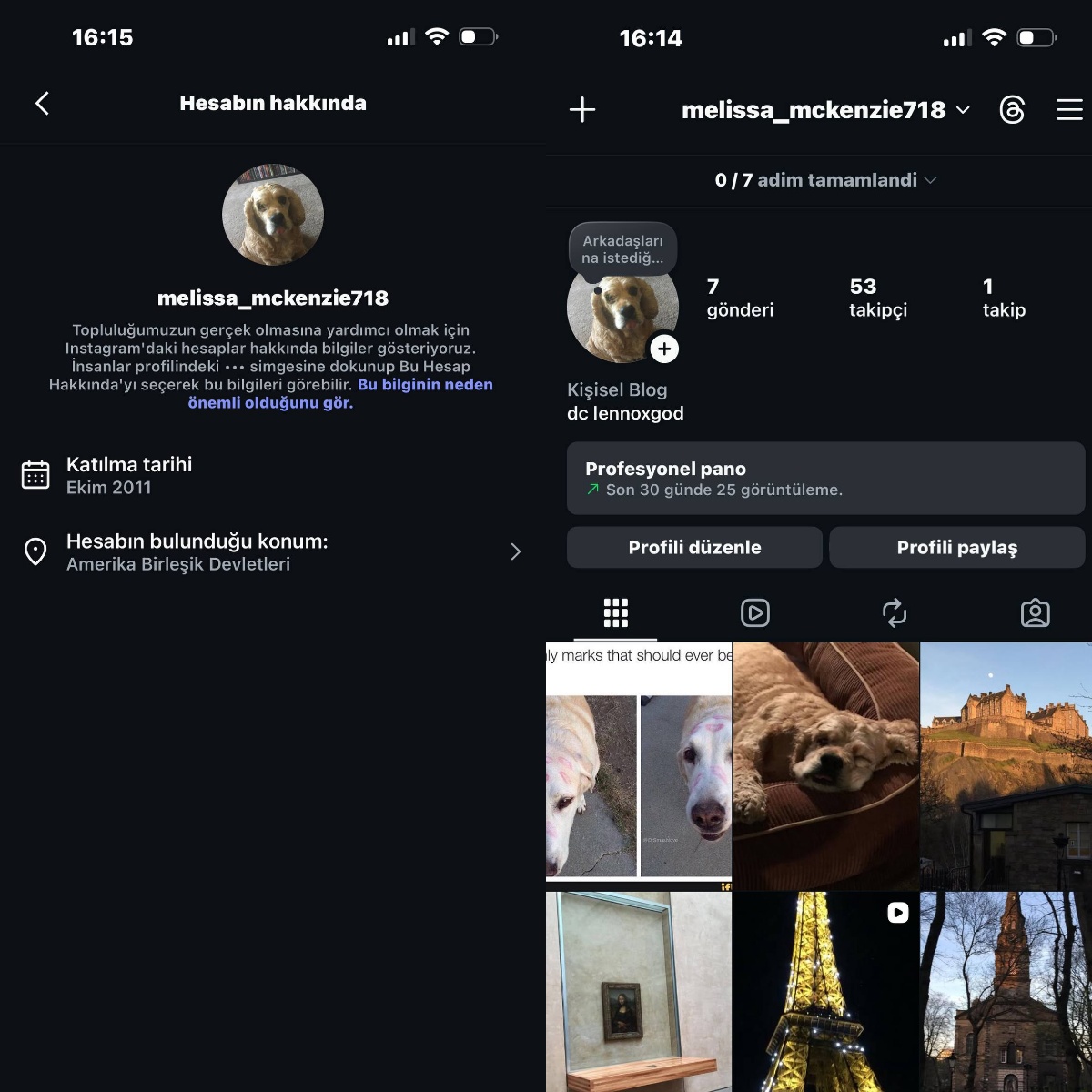The width and height of the screenshot is (1092, 1092).
Task: Open the sleeping dog post
Action: coord(825,766)
